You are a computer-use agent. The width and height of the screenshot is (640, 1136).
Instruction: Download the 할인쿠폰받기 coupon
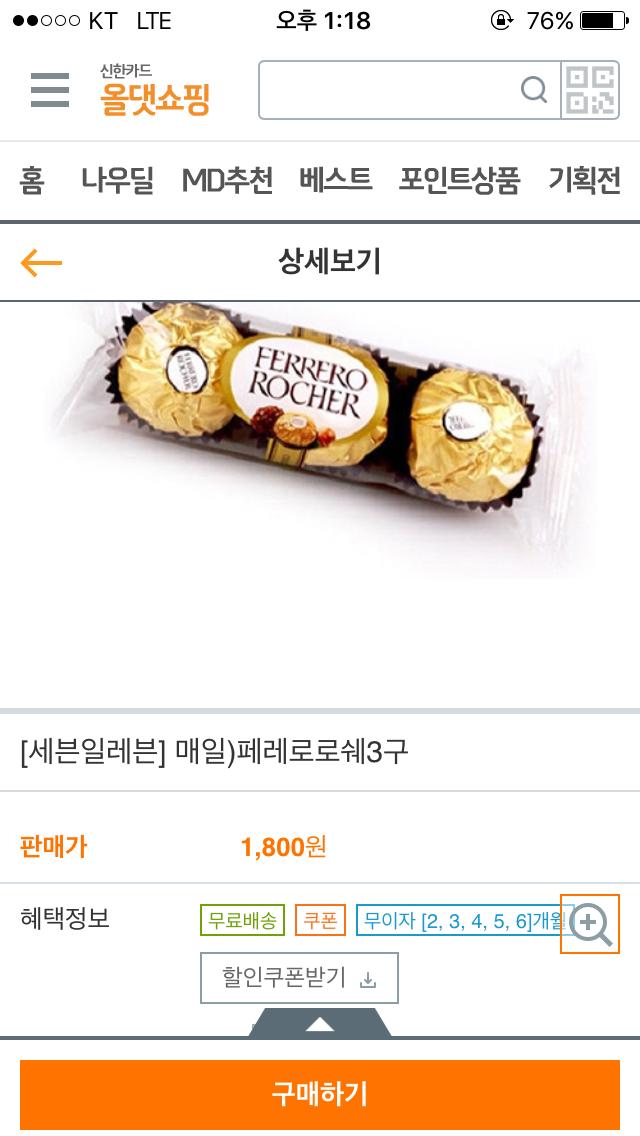click(299, 978)
